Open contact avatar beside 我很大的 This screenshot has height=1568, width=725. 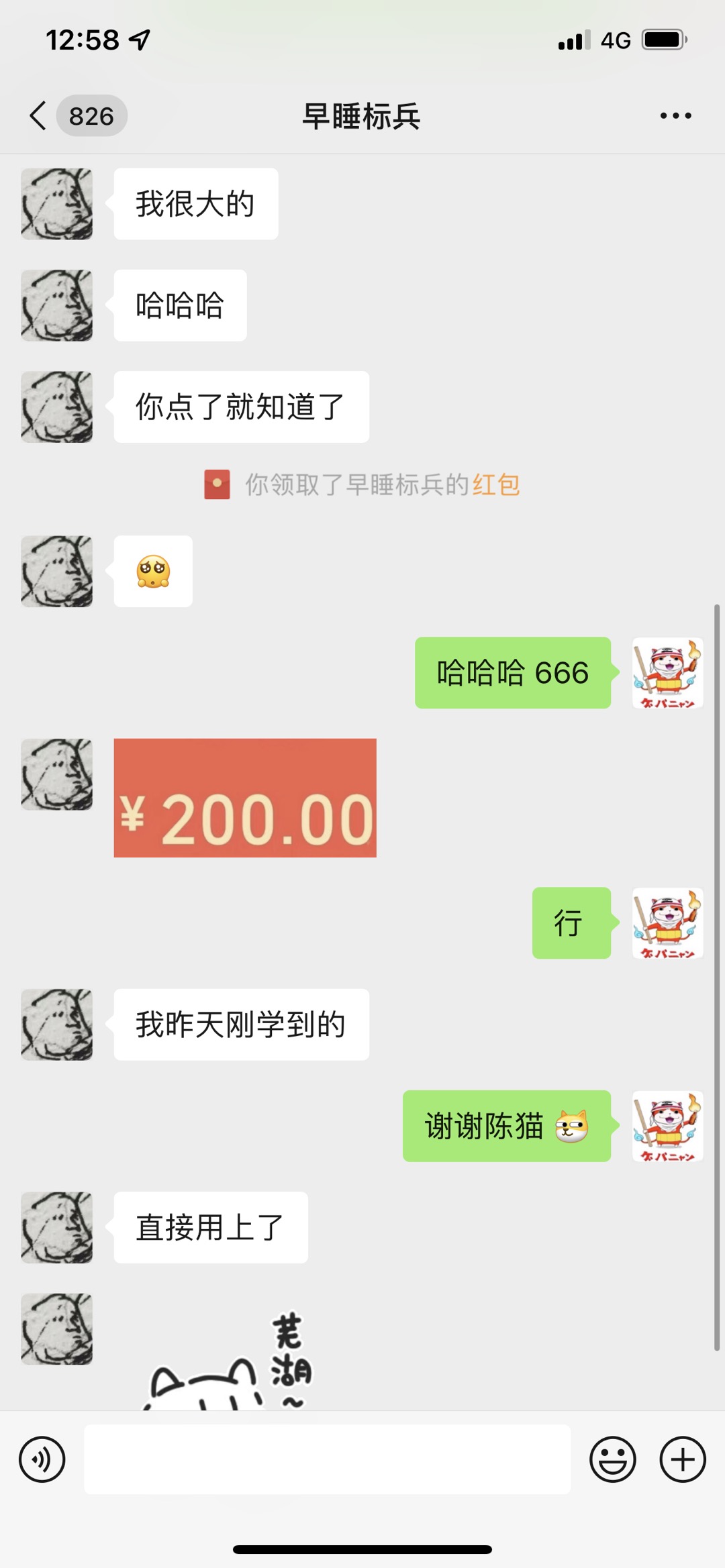point(57,204)
